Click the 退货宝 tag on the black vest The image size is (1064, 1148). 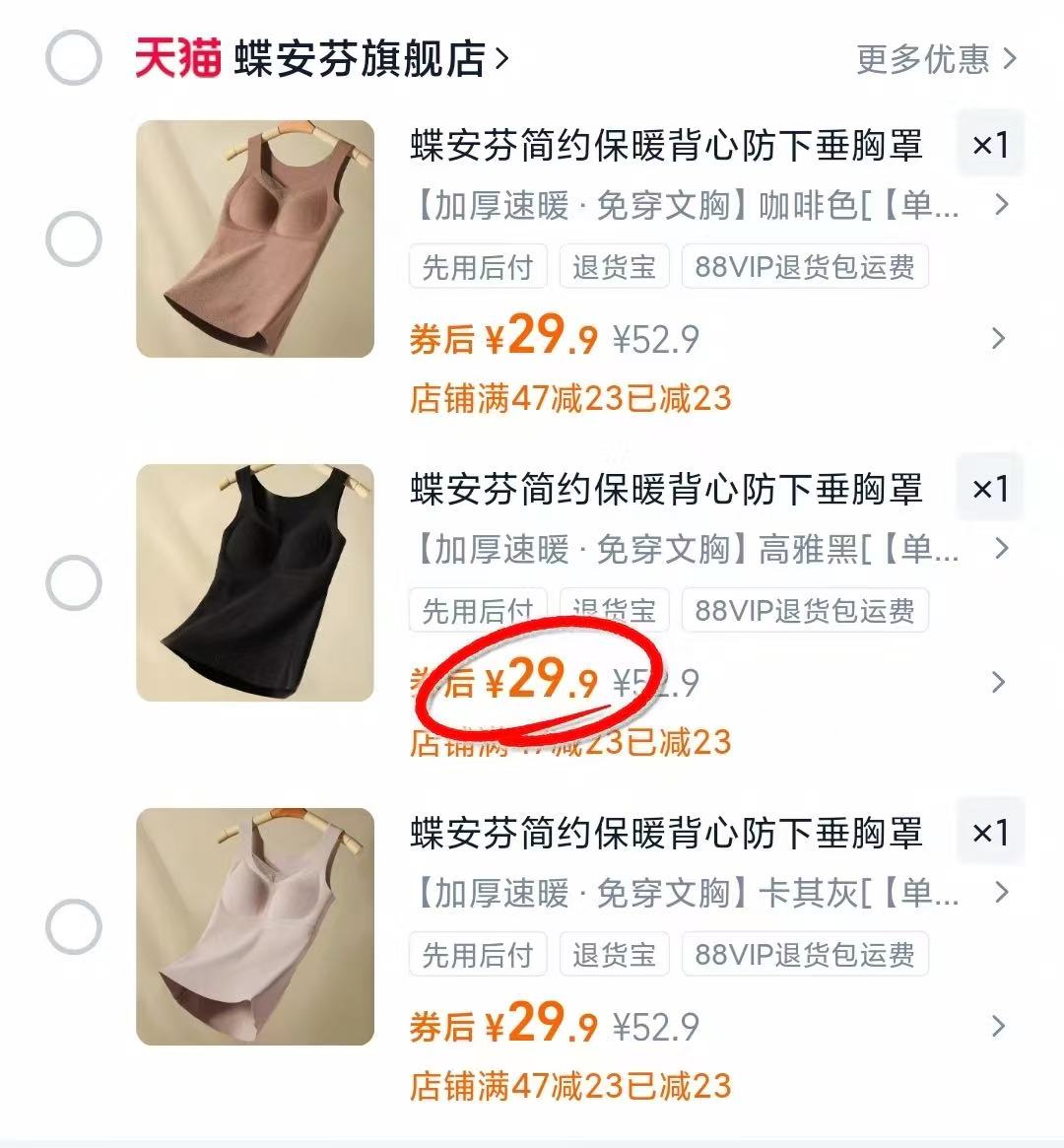tap(613, 610)
